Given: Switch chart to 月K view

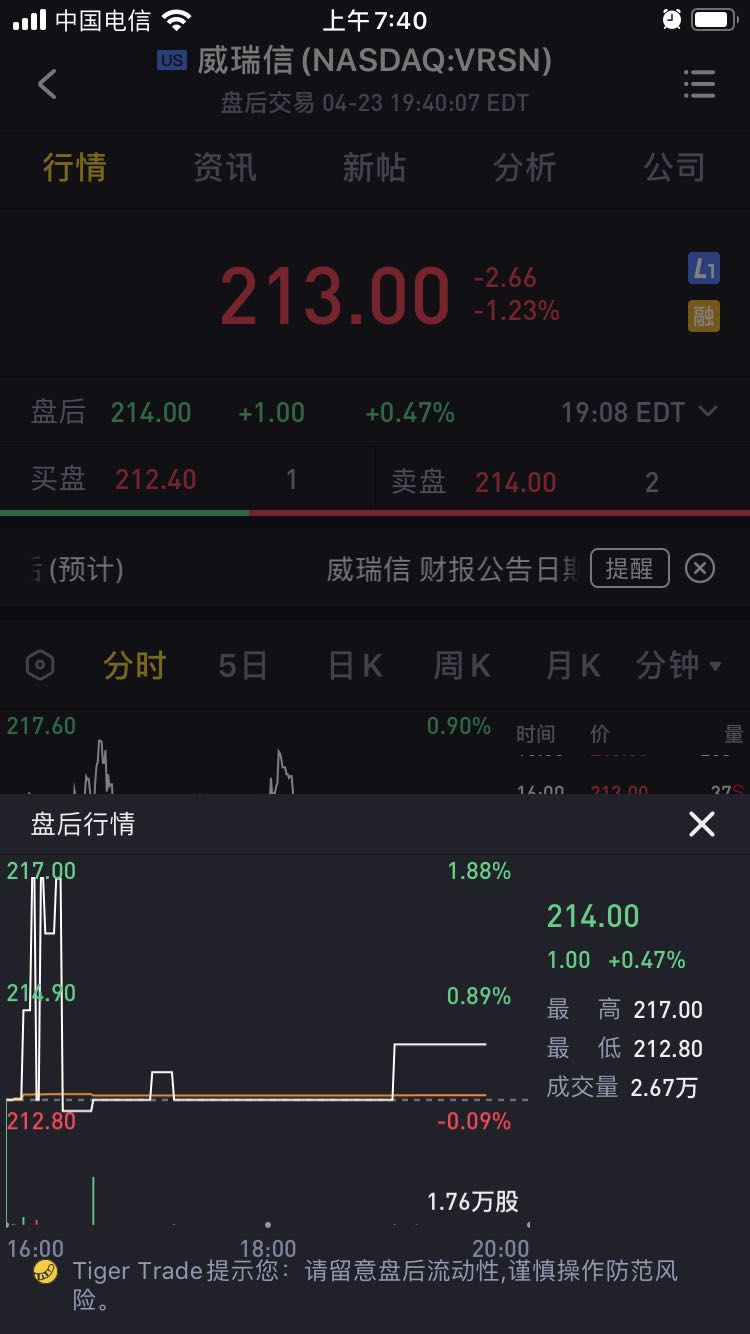Looking at the screenshot, I should coord(572,665).
